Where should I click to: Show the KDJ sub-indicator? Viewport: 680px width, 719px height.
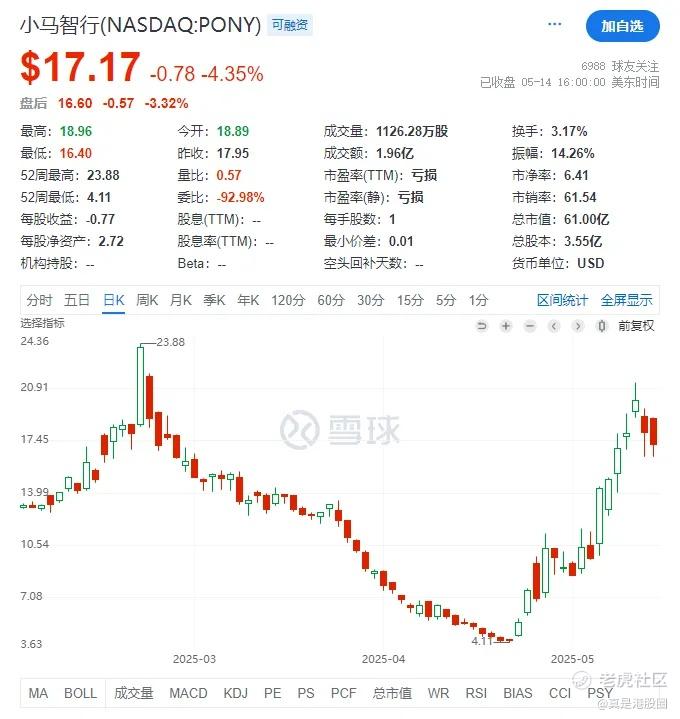click(236, 693)
